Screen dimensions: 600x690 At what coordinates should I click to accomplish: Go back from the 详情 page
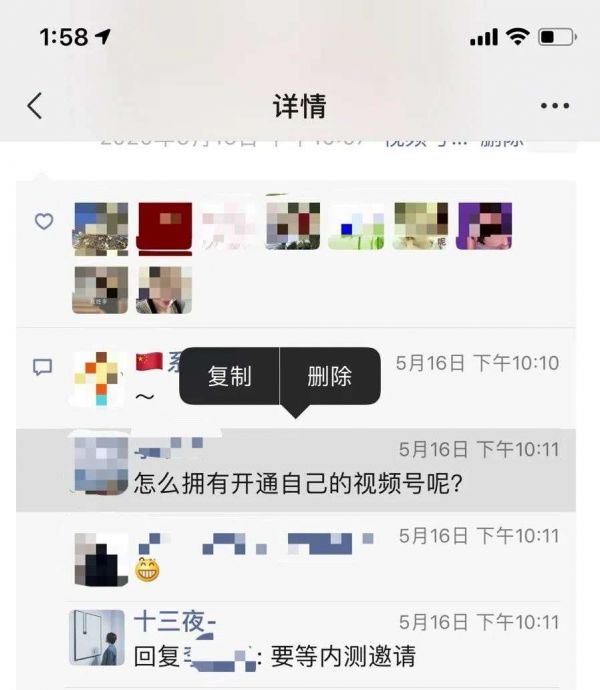[x=35, y=106]
